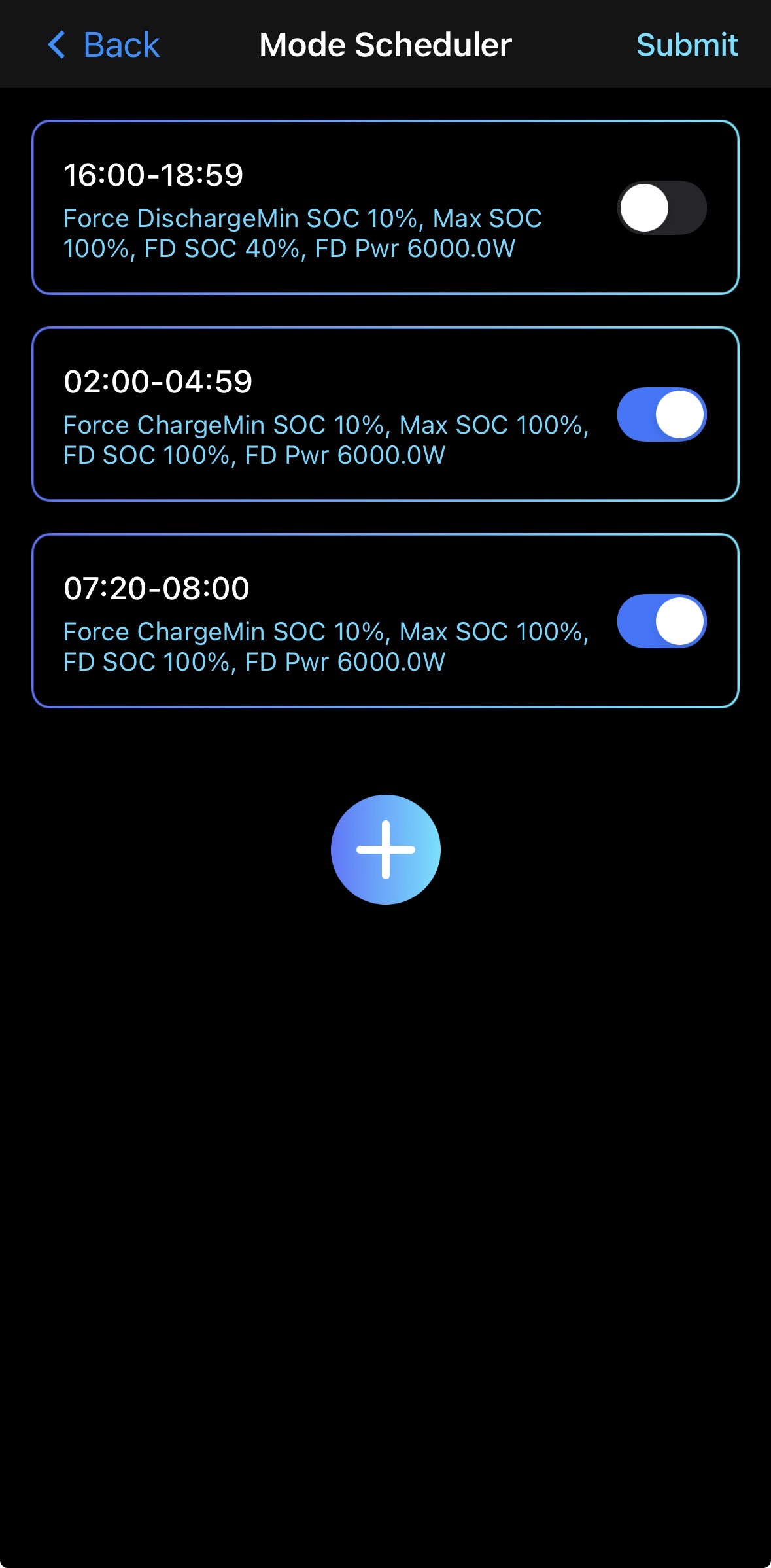
Task: Add a new schedule with plus button
Action: (x=385, y=850)
